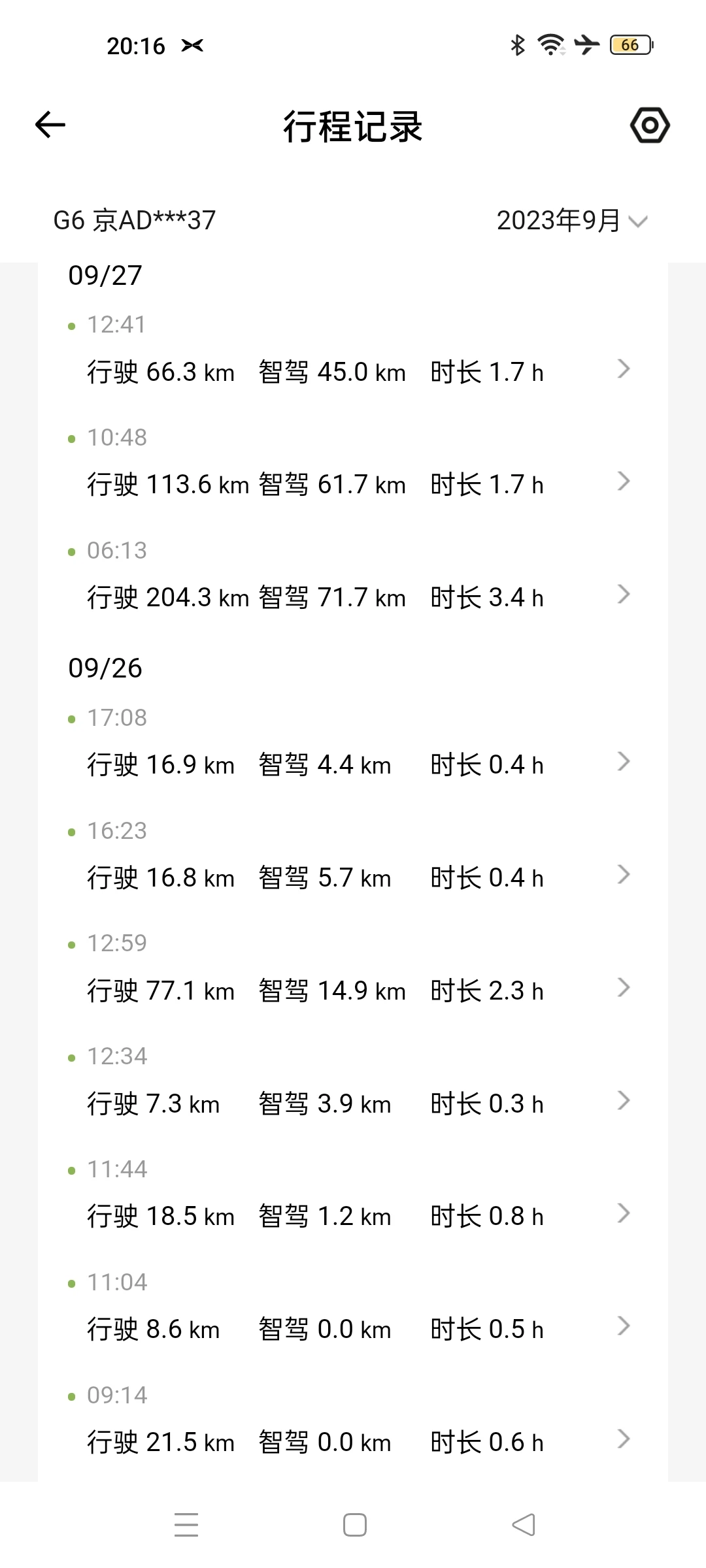This screenshot has height=1568, width=706.
Task: Open the 12:59 trip of 77.1 km
Action: coord(353,971)
